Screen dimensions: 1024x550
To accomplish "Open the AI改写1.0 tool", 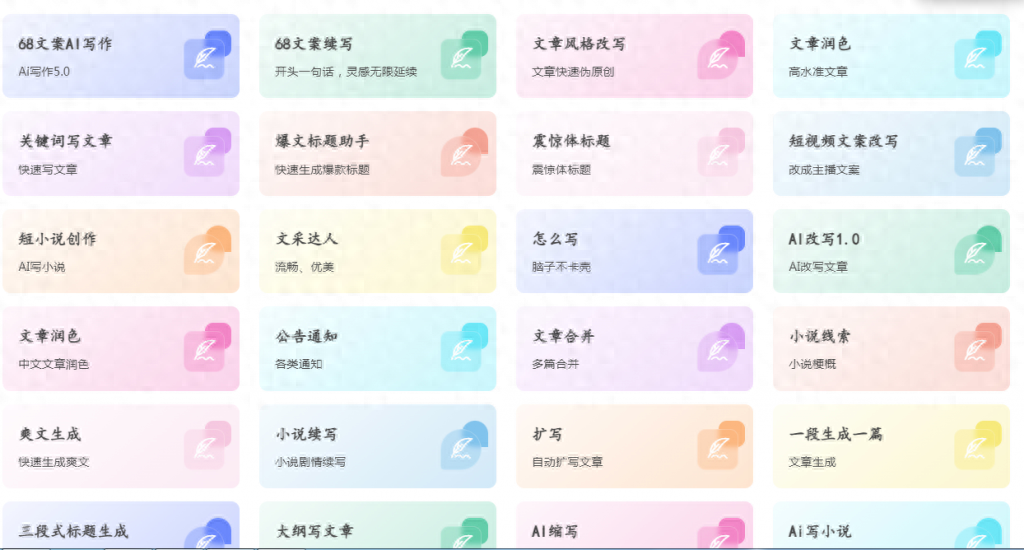I will (891, 251).
